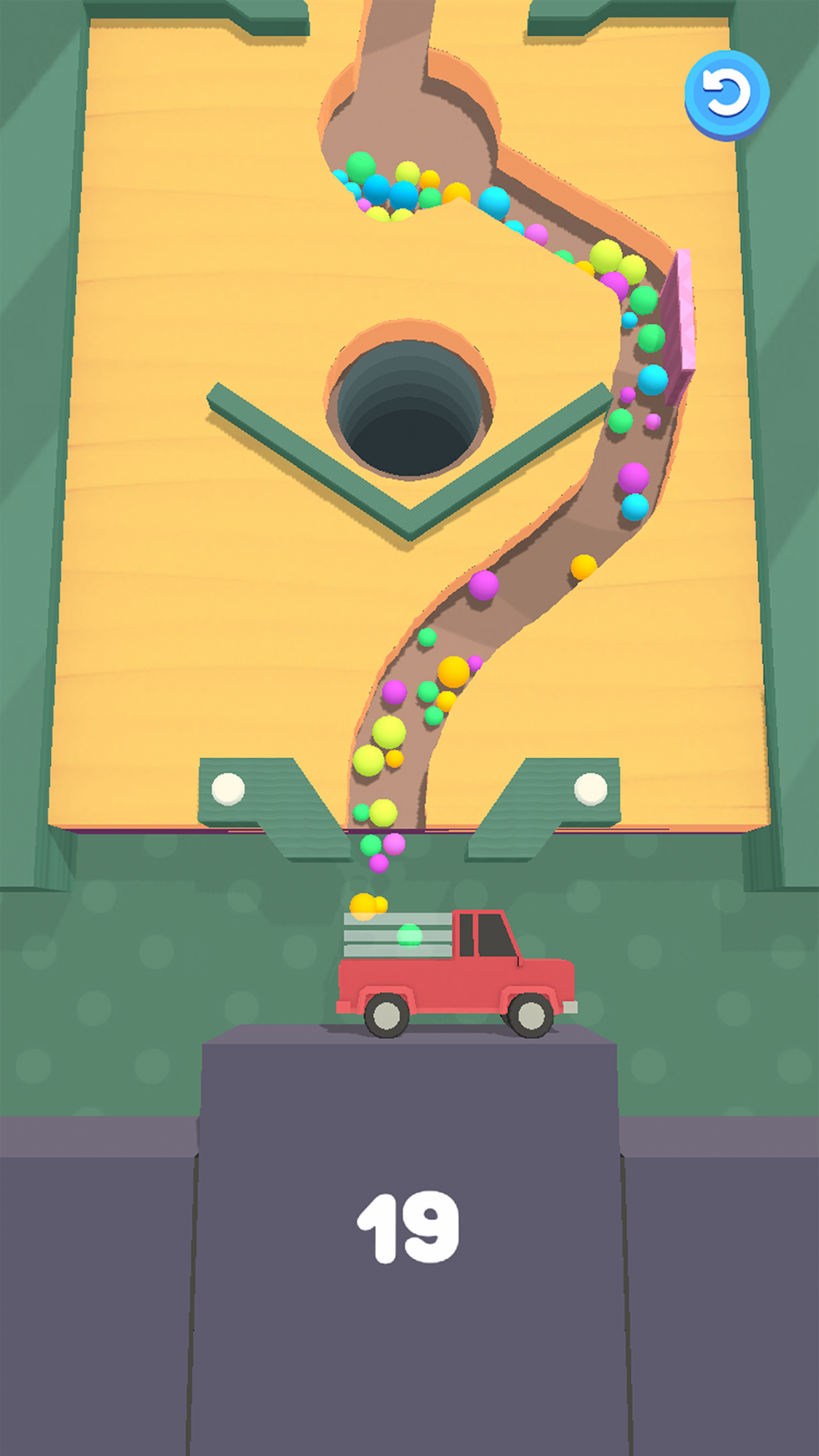Tap the truck's rear wheel
This screenshot has width=819, height=1456.
coord(388,1015)
